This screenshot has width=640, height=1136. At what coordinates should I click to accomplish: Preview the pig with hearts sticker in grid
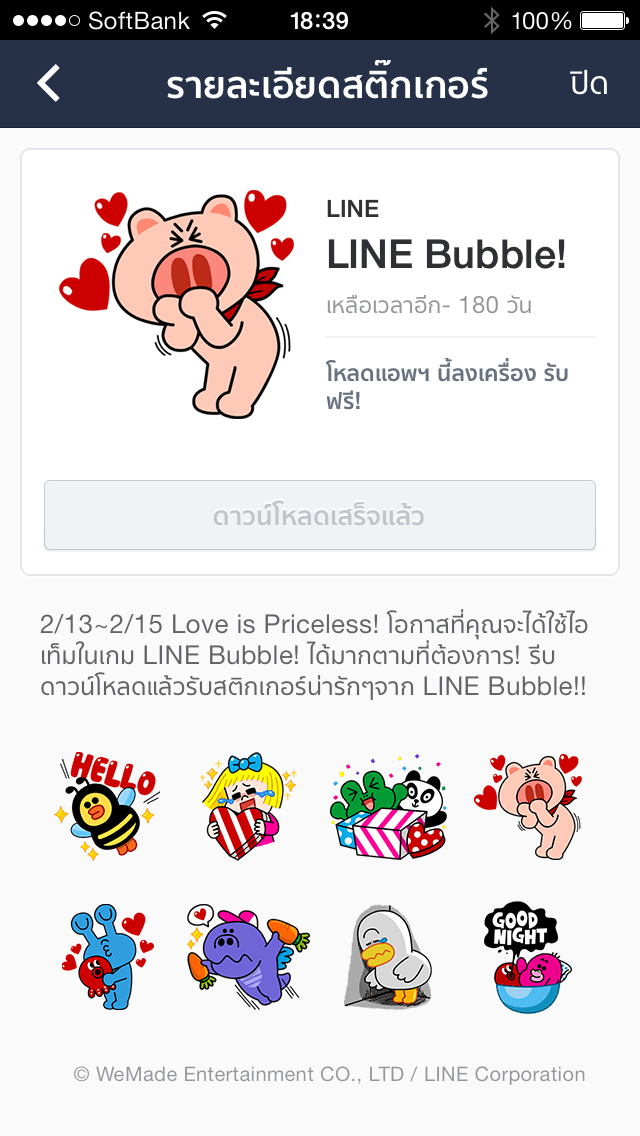tap(527, 807)
